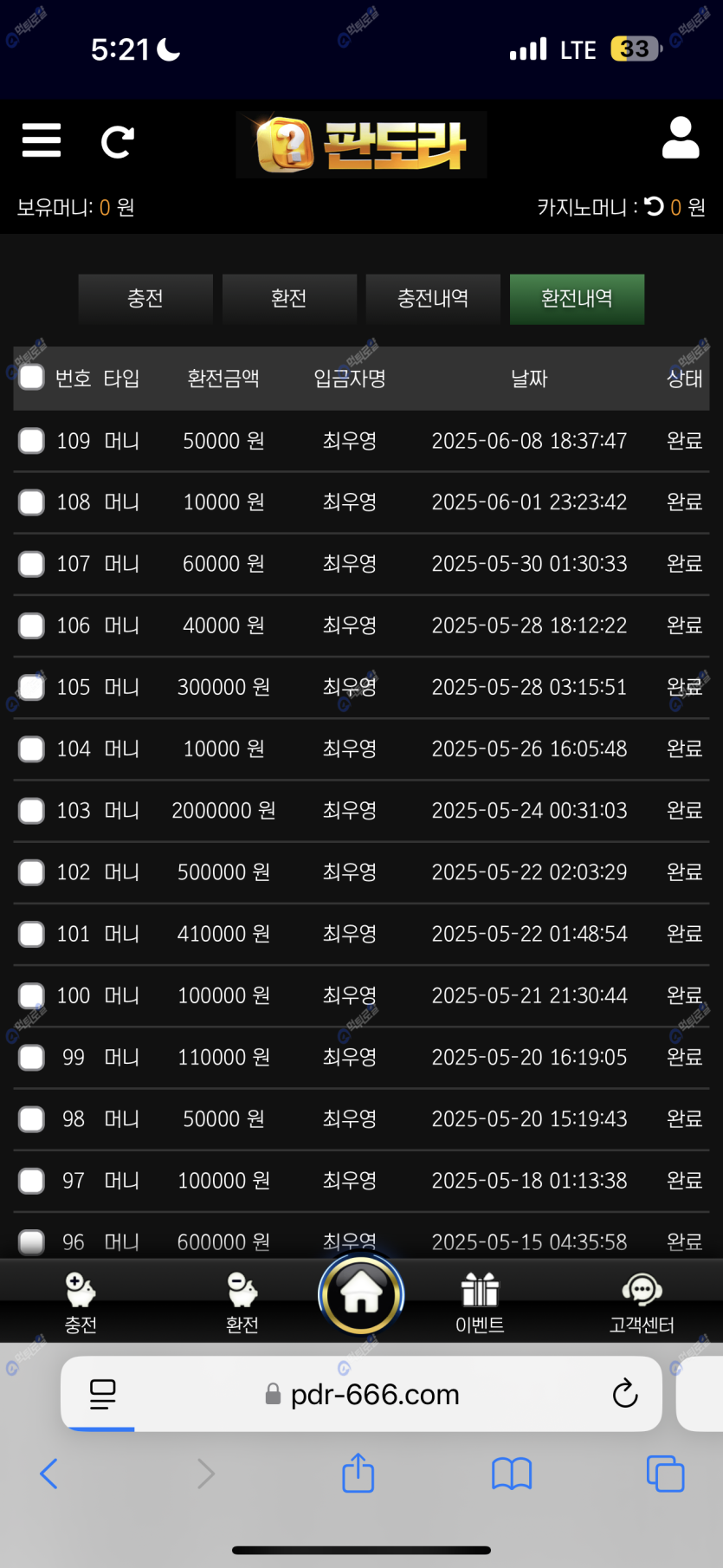Mark the checkbox for row 99
The width and height of the screenshot is (723, 1568).
click(x=32, y=1057)
